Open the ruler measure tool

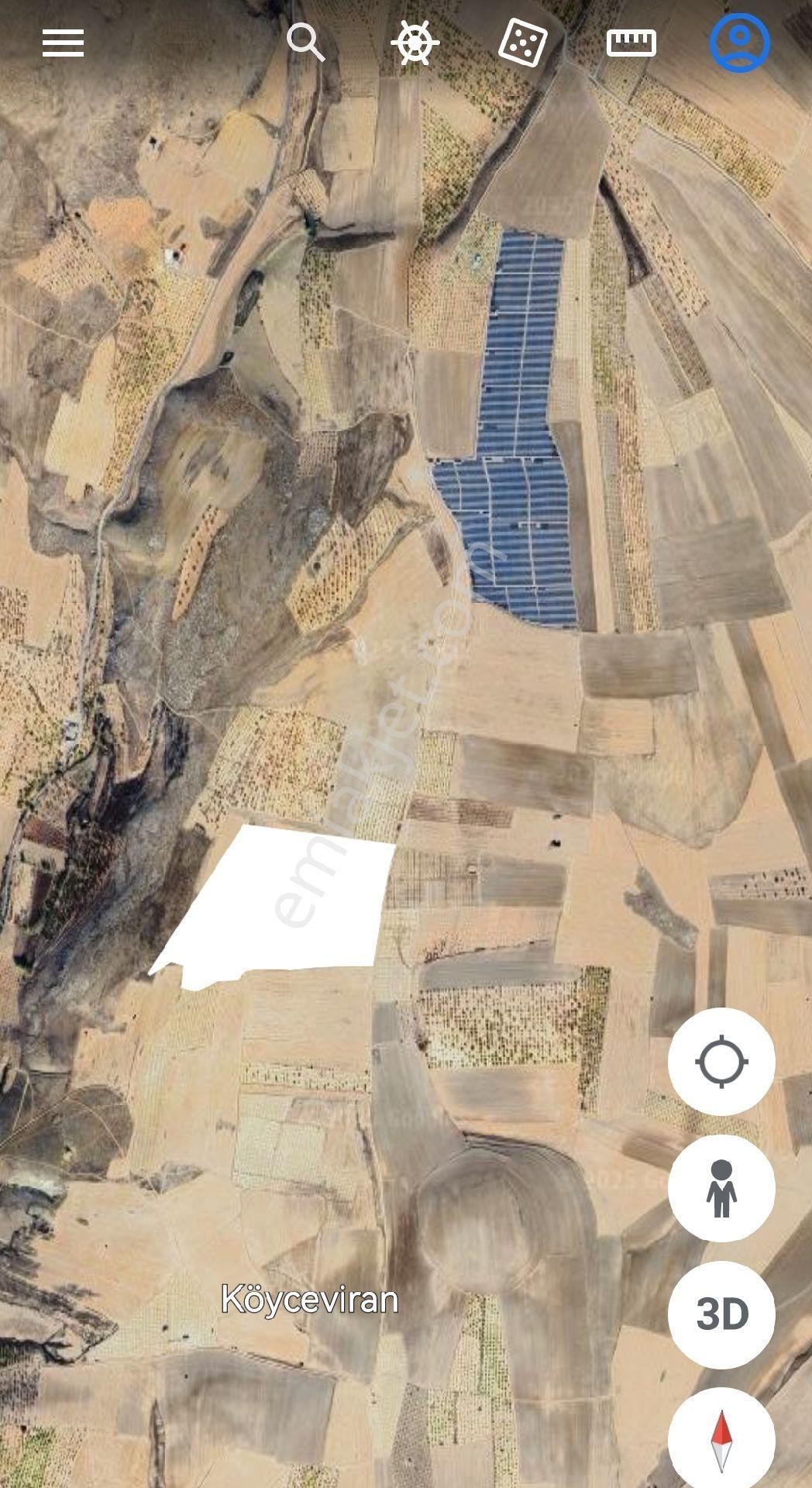click(x=631, y=43)
